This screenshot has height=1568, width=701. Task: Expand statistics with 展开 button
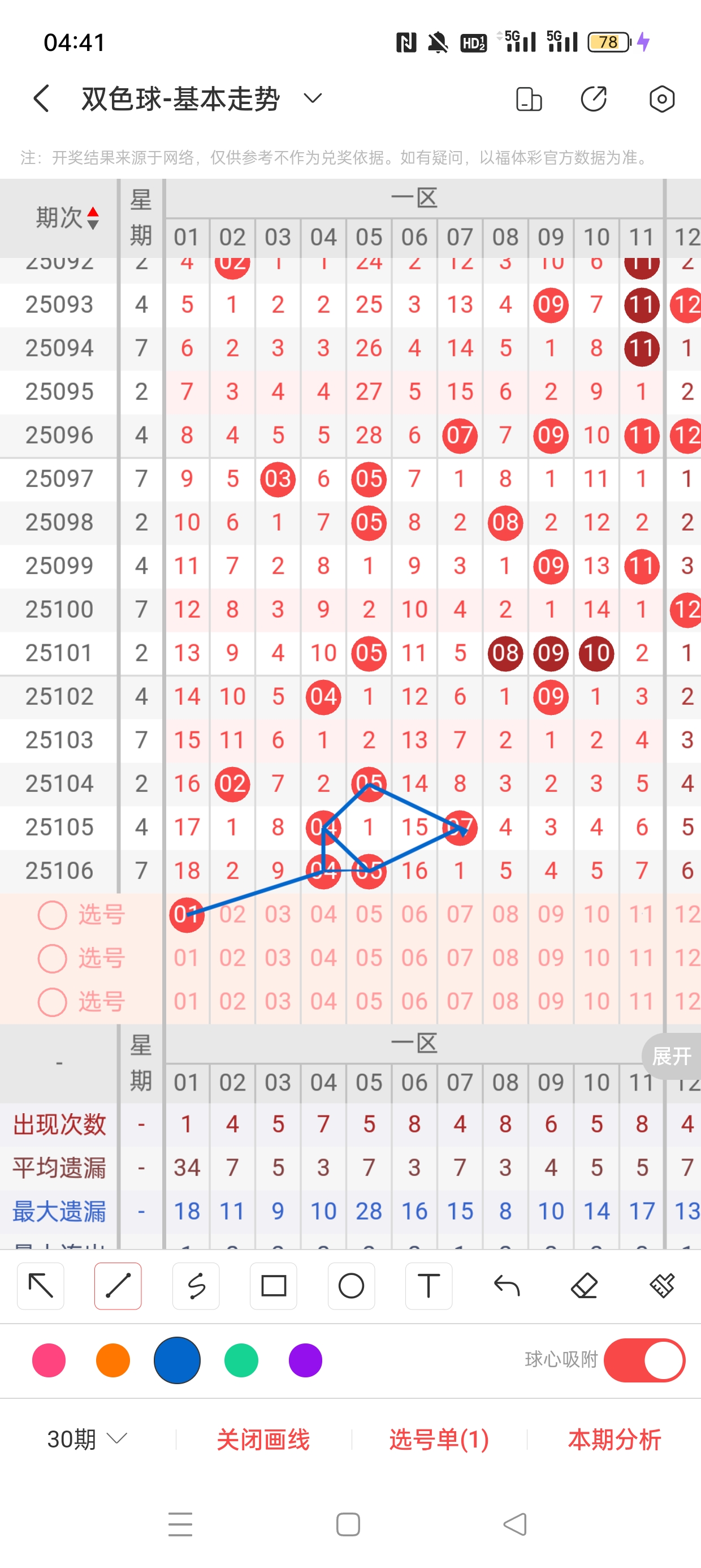671,1056
